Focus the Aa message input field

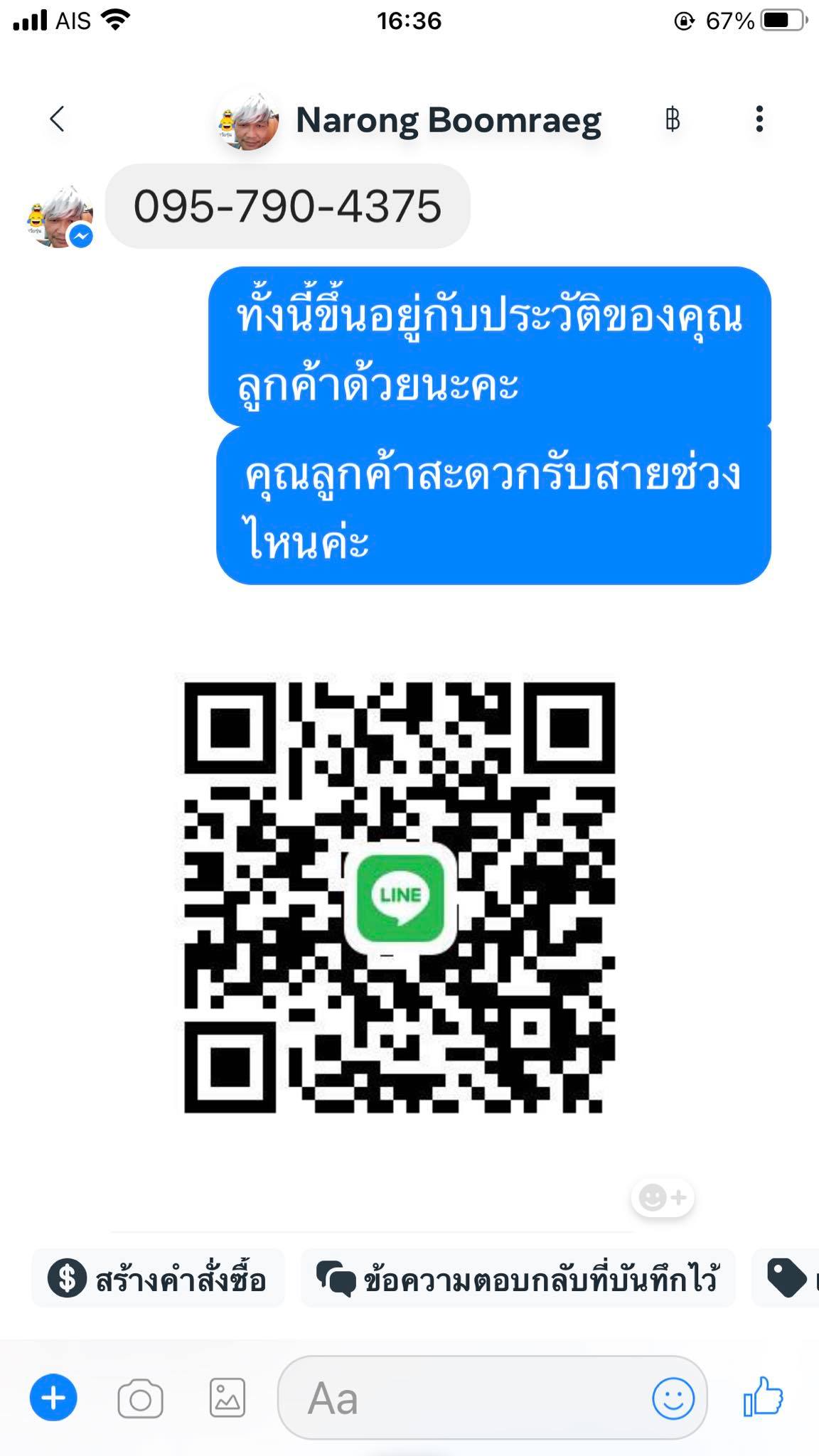click(x=462, y=1398)
